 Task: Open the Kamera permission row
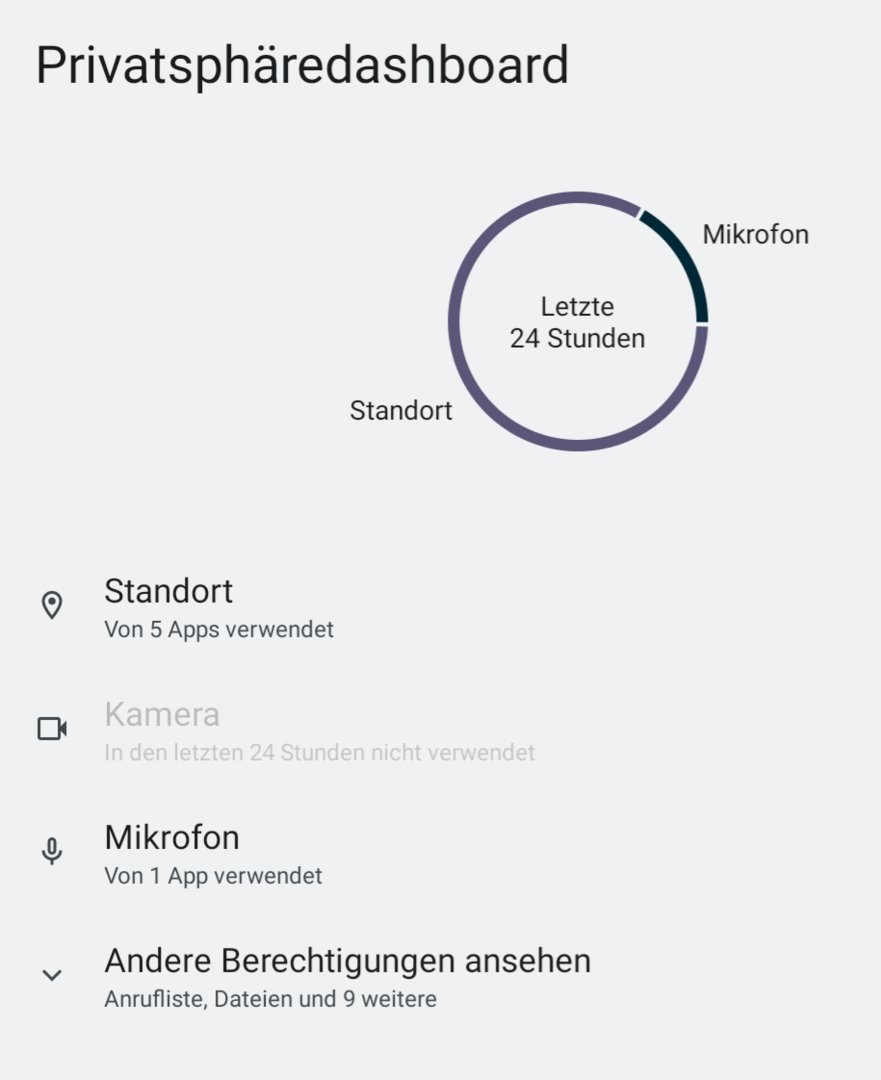(x=440, y=730)
